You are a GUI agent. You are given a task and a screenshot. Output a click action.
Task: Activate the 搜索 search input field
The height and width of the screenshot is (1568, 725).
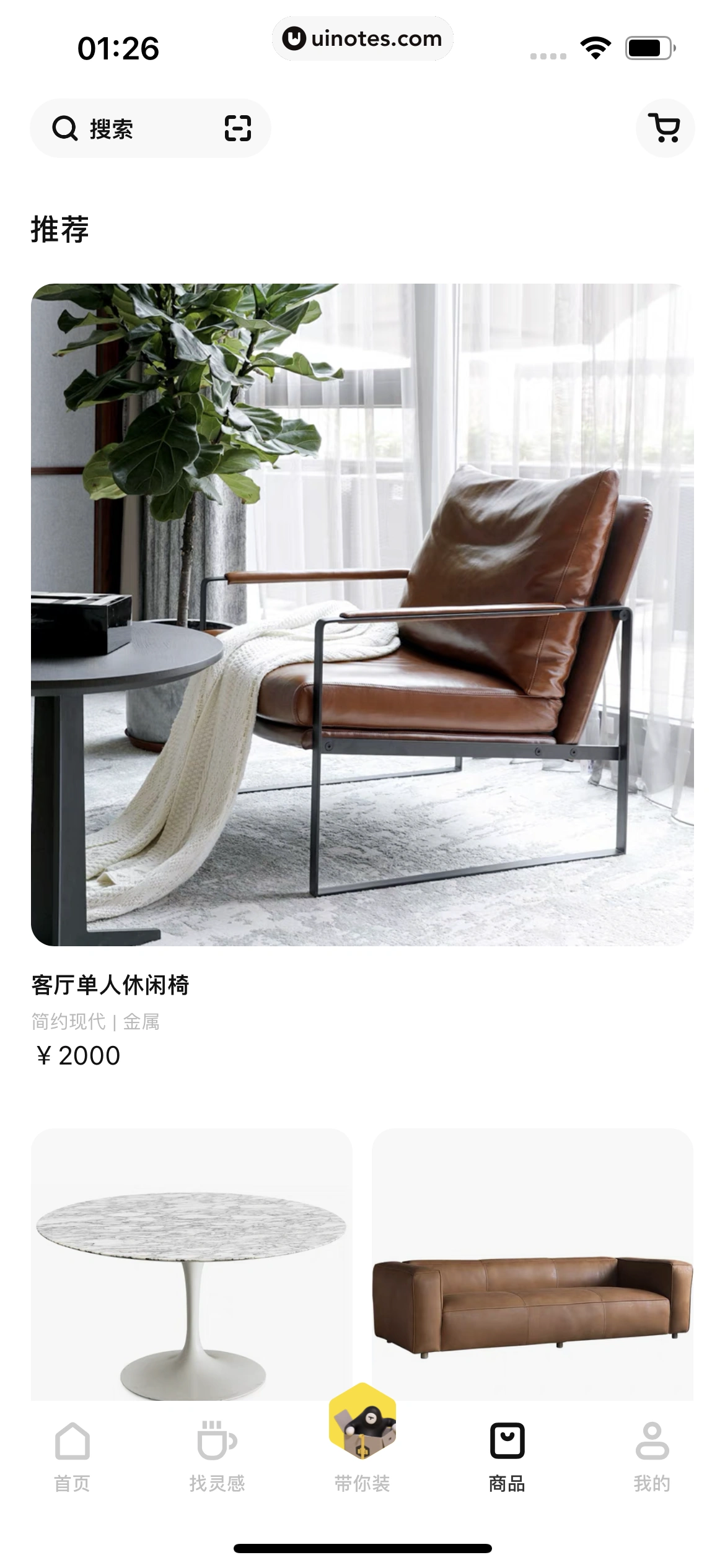coord(124,128)
